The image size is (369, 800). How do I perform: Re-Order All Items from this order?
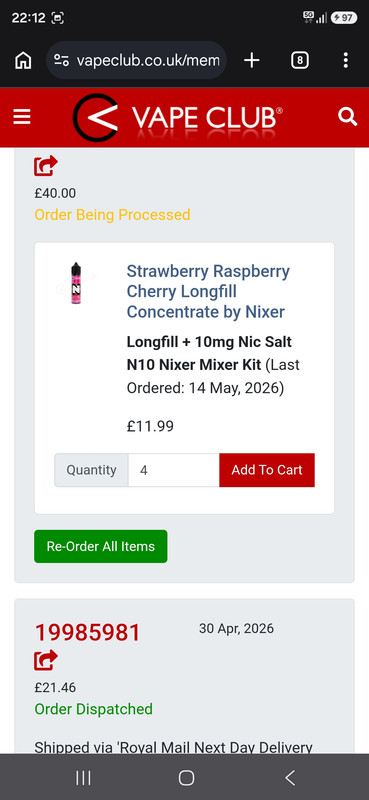(101, 546)
